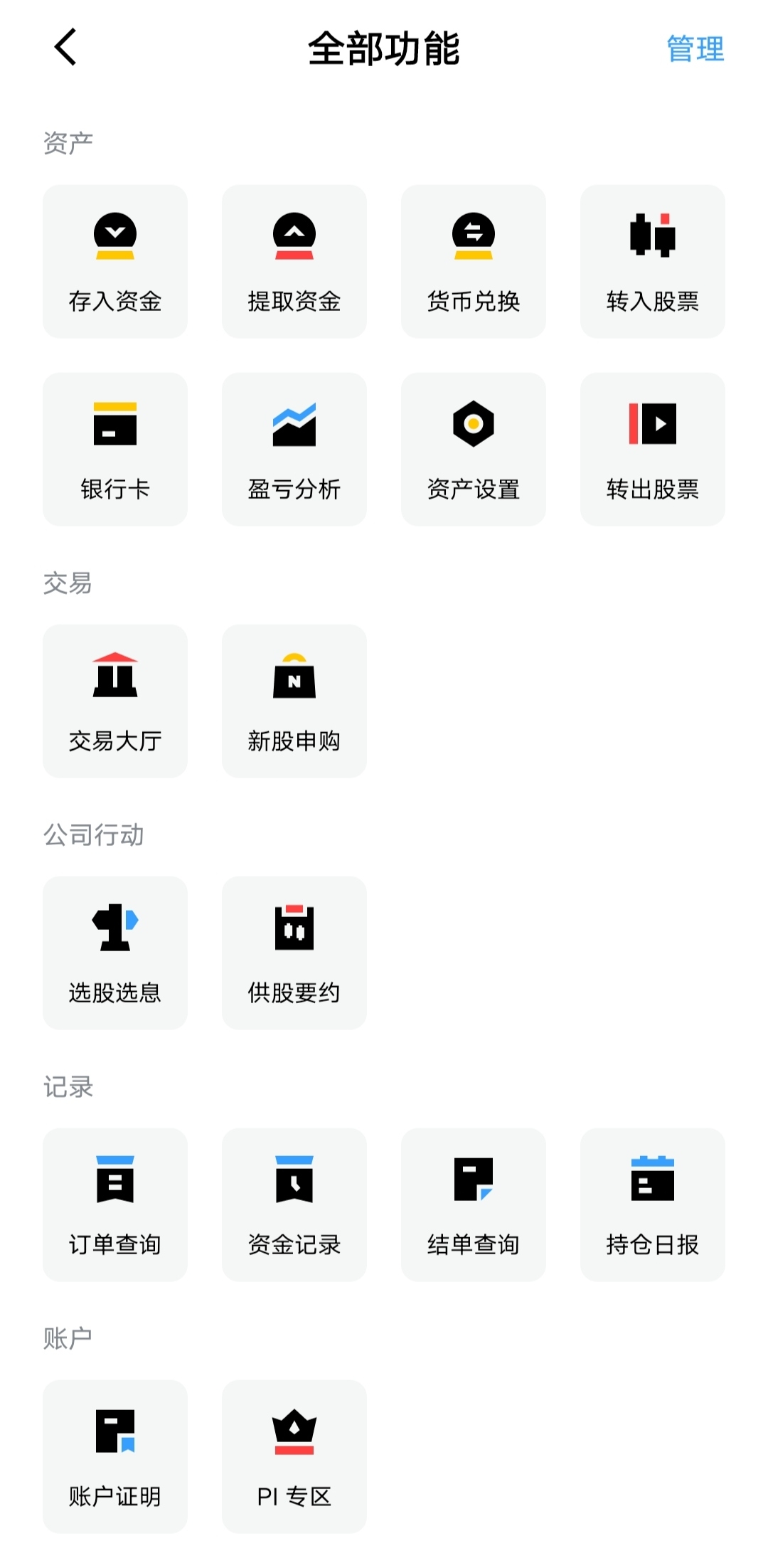Choose the 转出股票 tile
768x1568 pixels.
tap(653, 450)
